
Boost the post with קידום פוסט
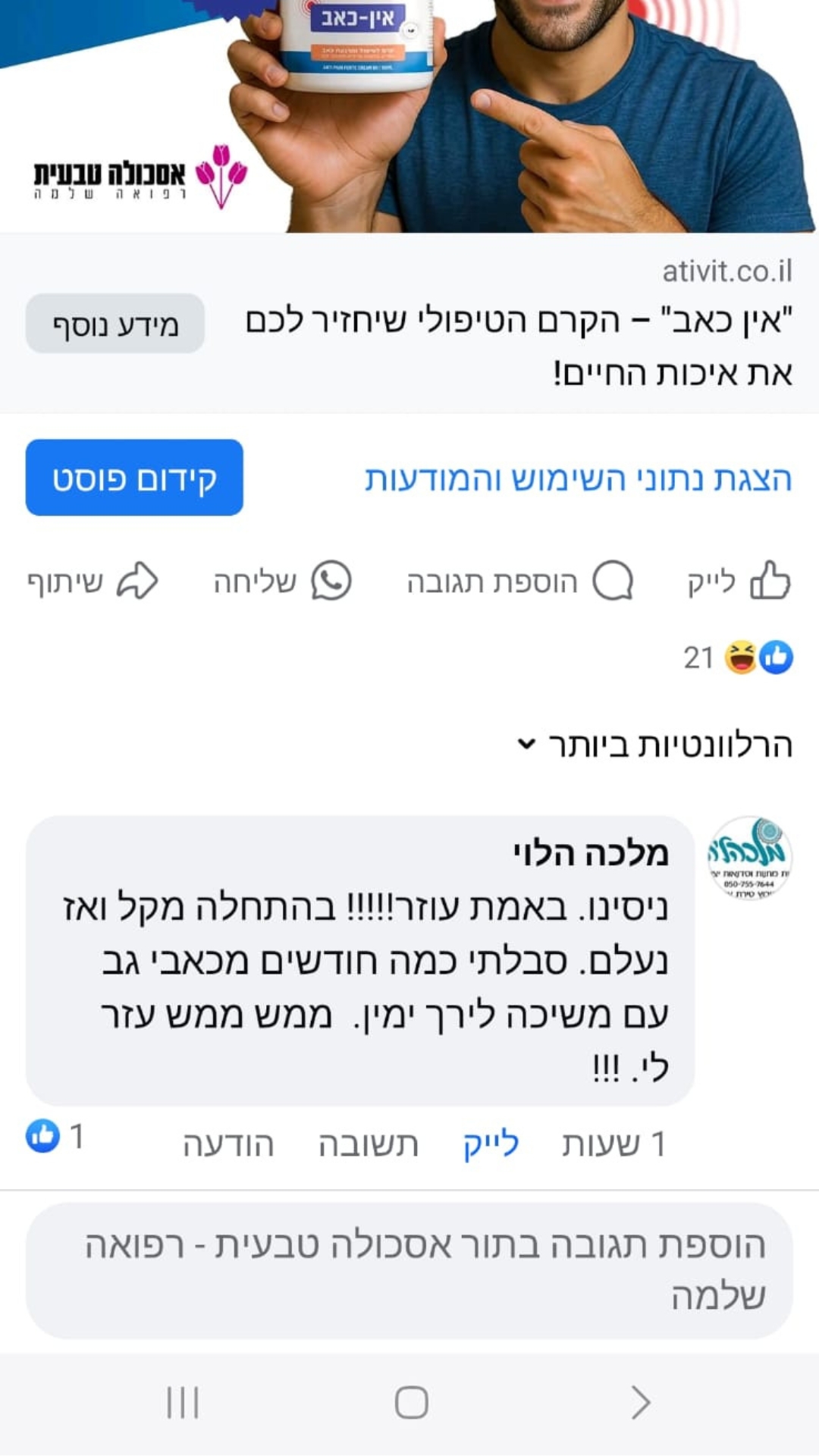[x=134, y=478]
